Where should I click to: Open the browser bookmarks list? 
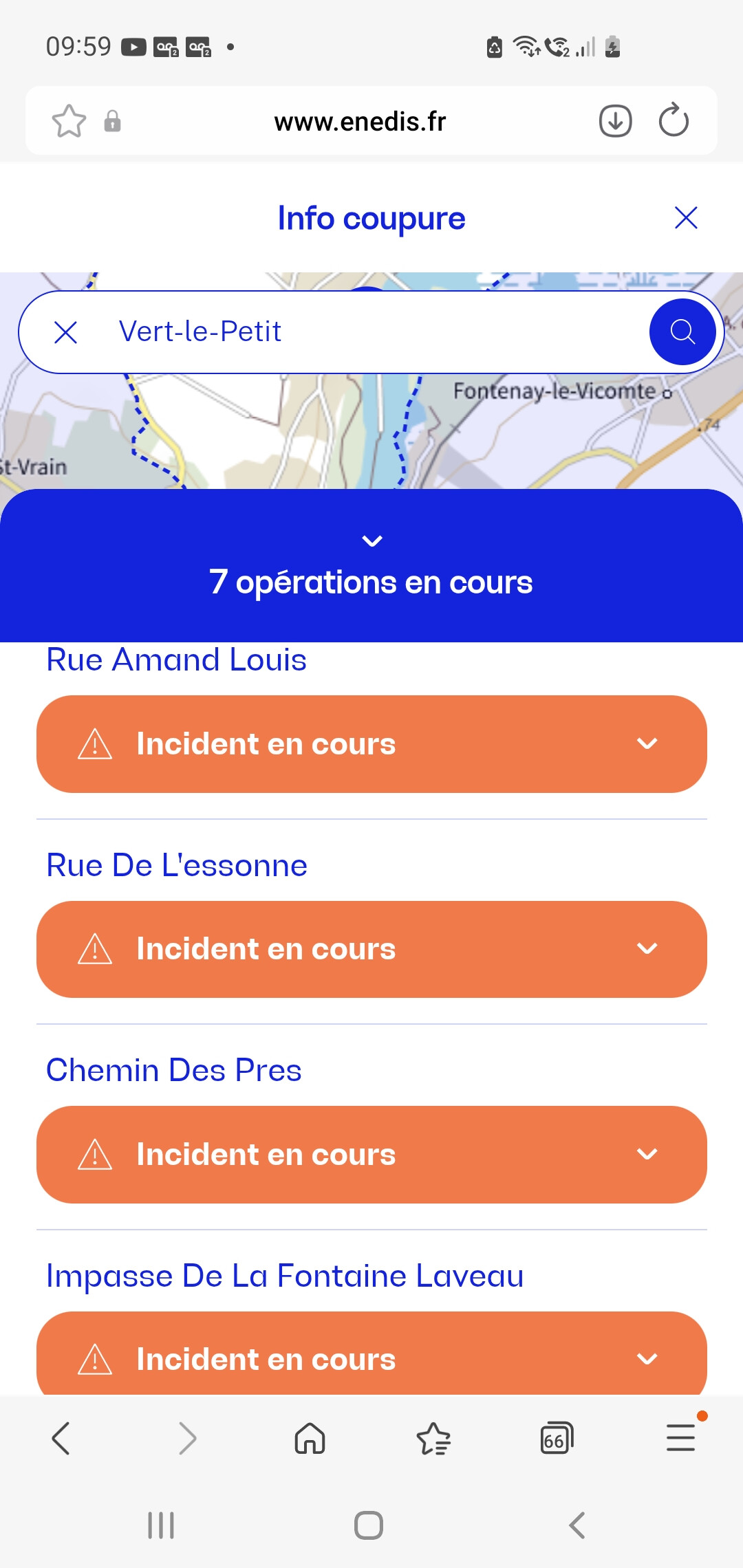coord(433,1438)
